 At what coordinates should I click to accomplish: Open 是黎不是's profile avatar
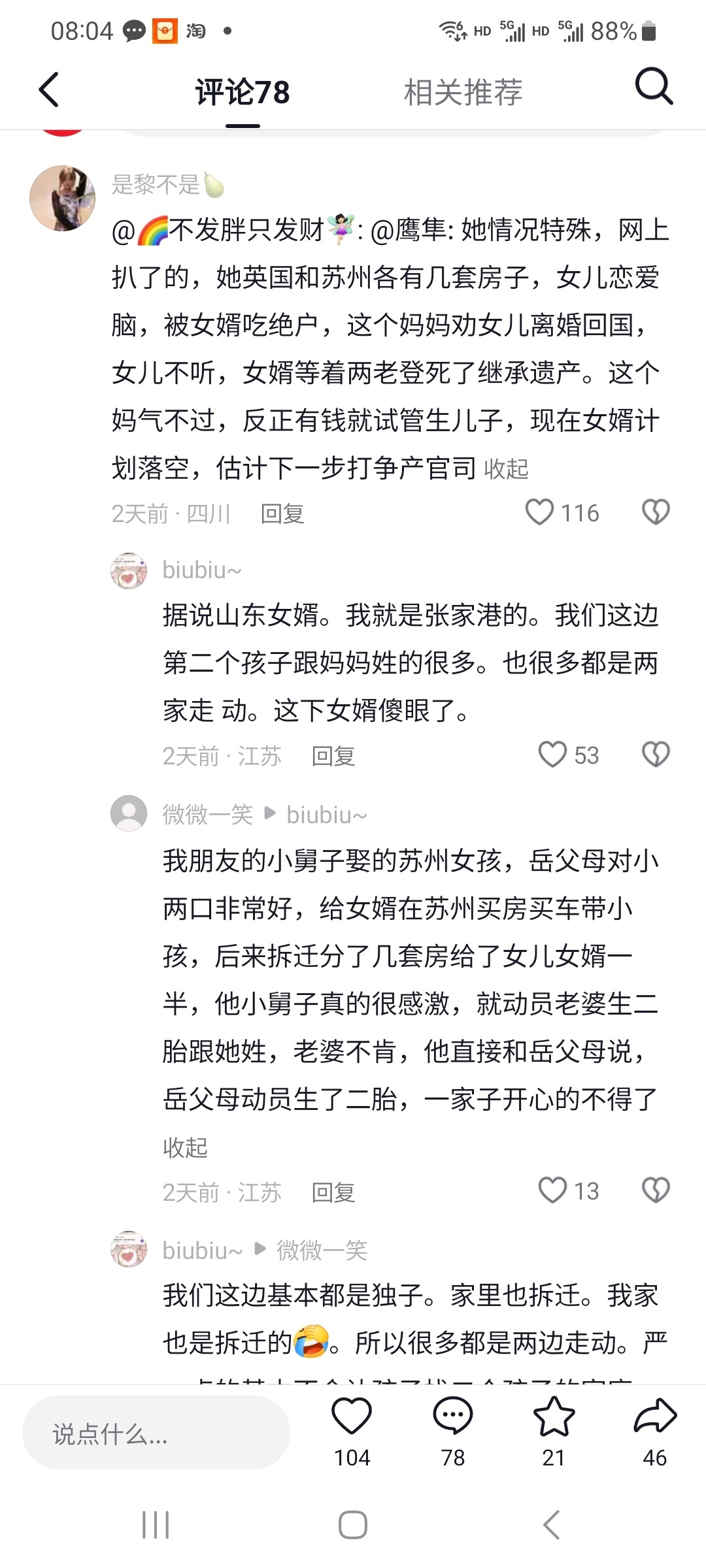tap(63, 198)
